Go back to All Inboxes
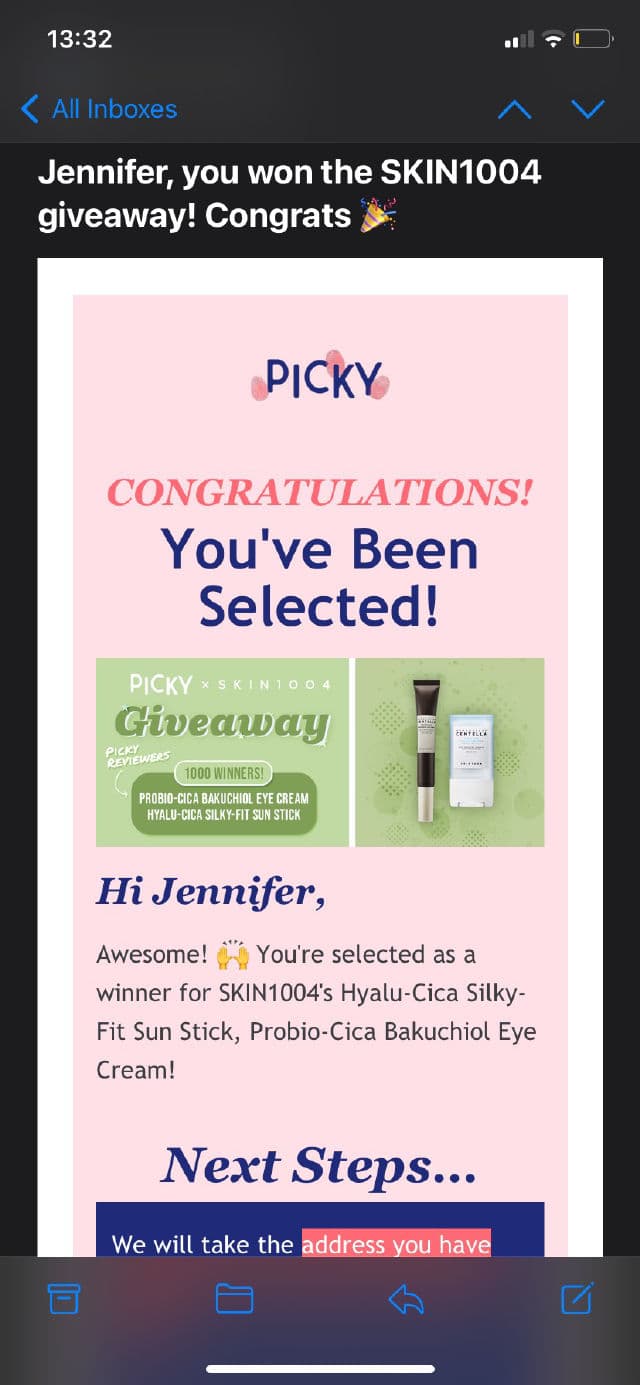This screenshot has height=1385, width=640. [98, 109]
